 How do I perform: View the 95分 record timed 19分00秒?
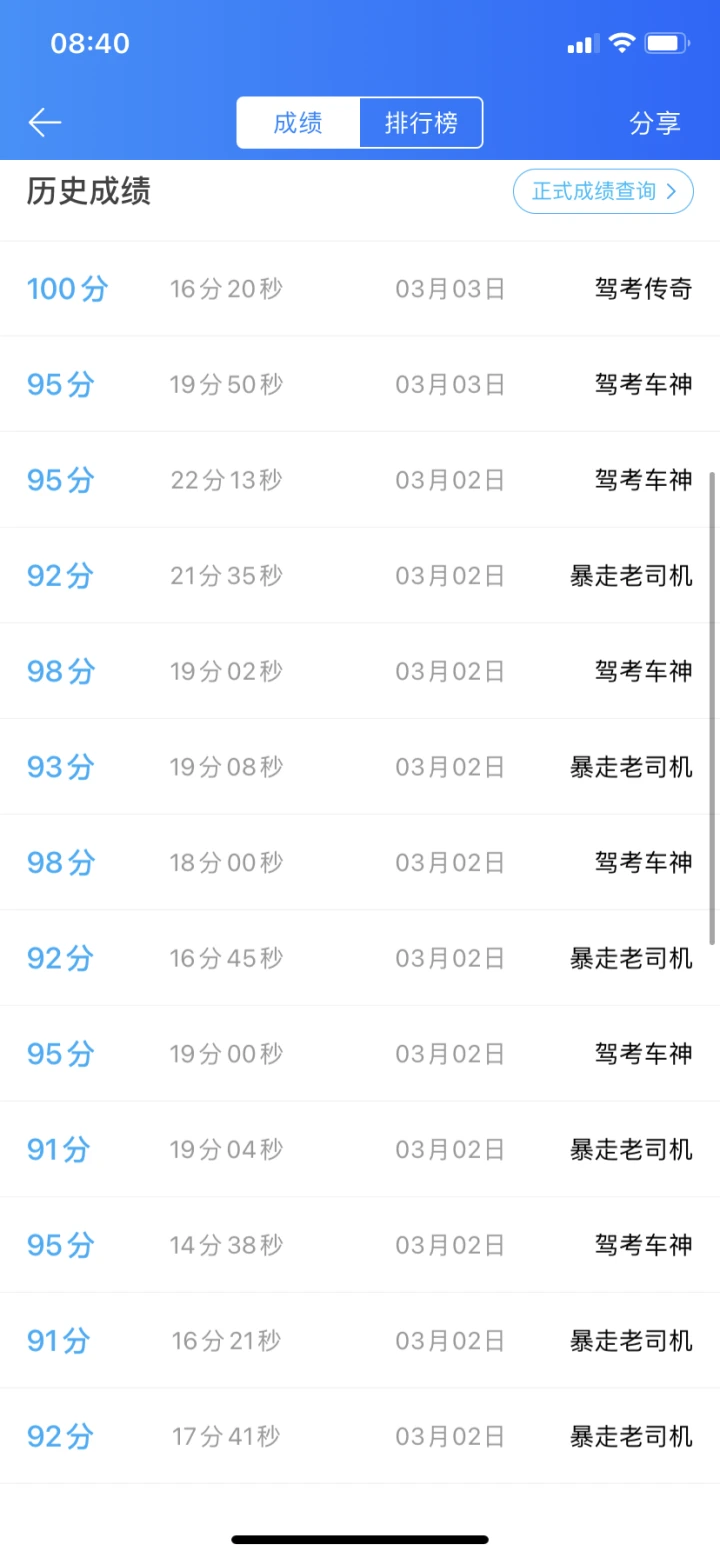click(360, 1054)
